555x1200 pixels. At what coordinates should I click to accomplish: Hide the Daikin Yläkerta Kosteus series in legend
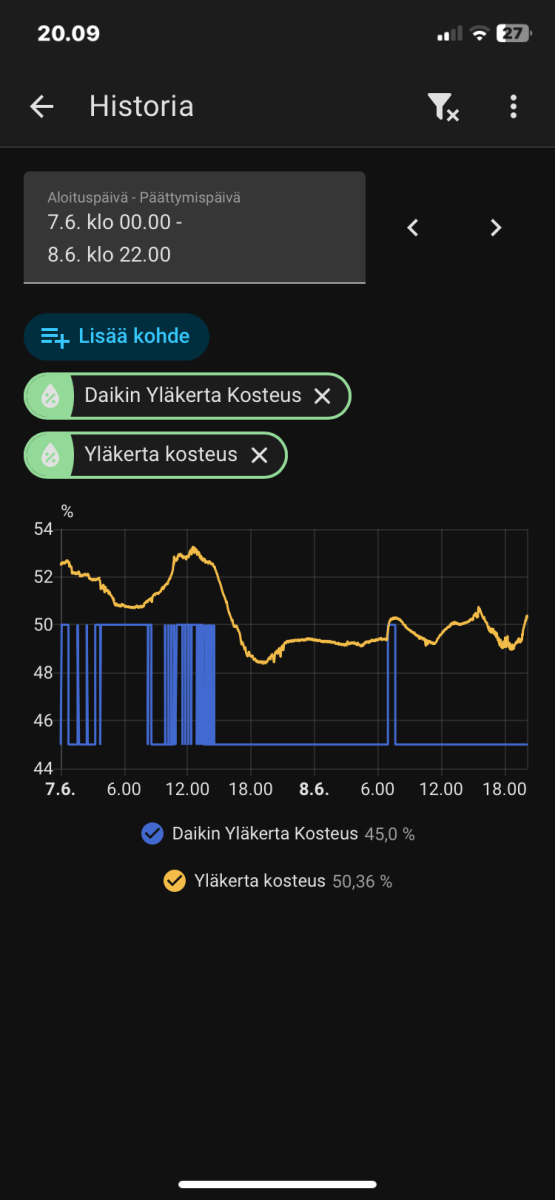(x=278, y=833)
